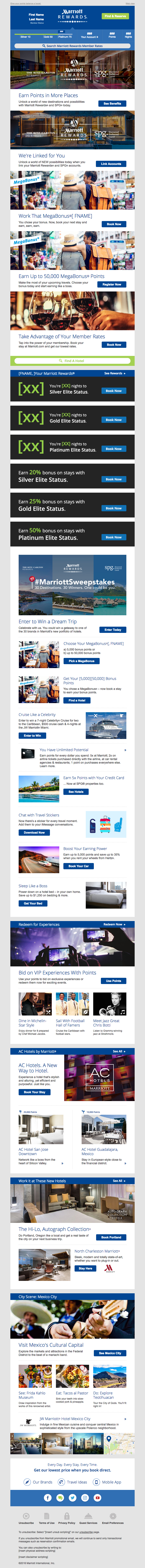The image size is (145, 1568).
Task: Tap Get Your Bed button
Action: (x=33, y=903)
